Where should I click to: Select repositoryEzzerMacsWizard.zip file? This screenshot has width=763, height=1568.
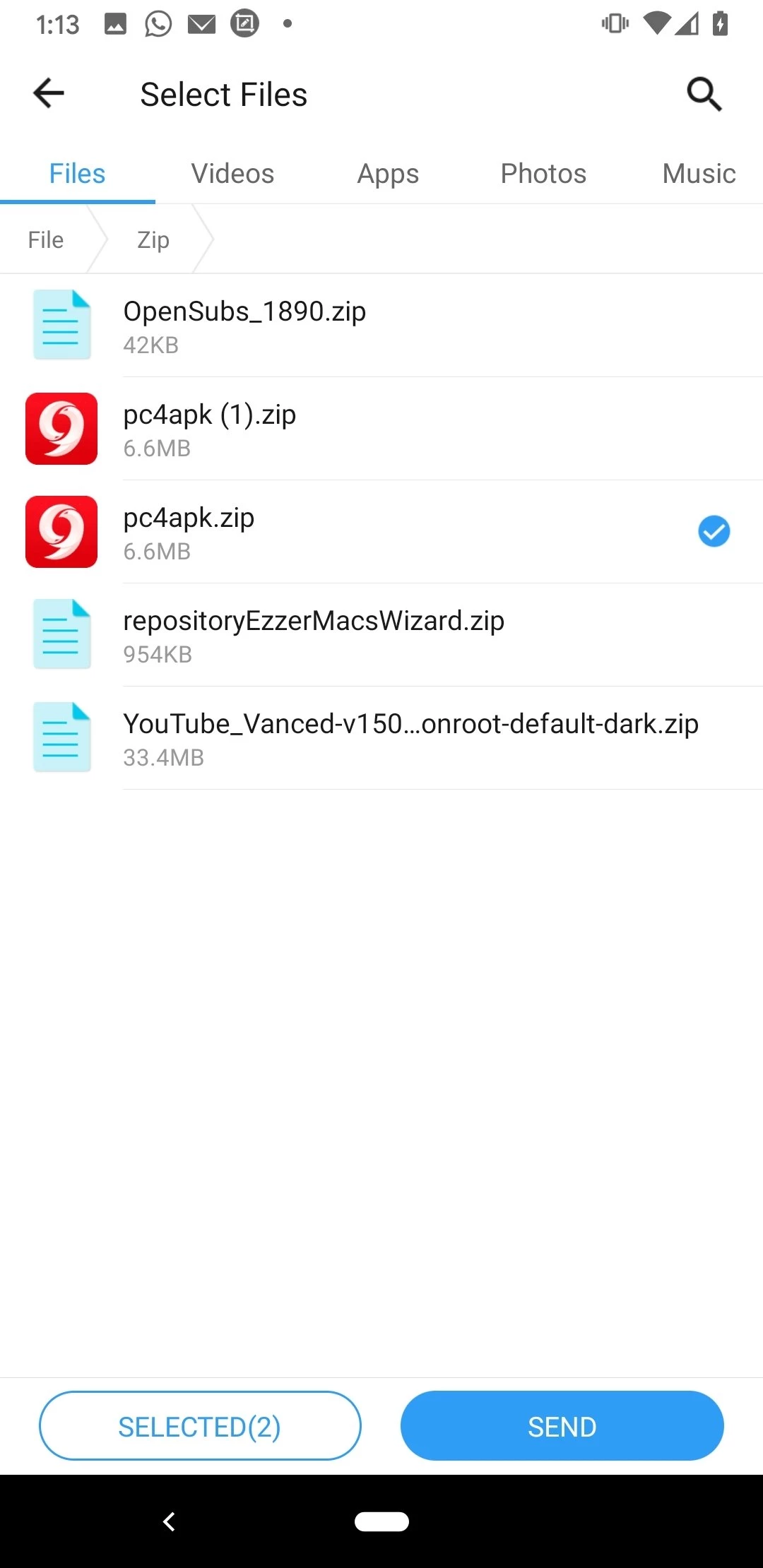[x=381, y=635]
